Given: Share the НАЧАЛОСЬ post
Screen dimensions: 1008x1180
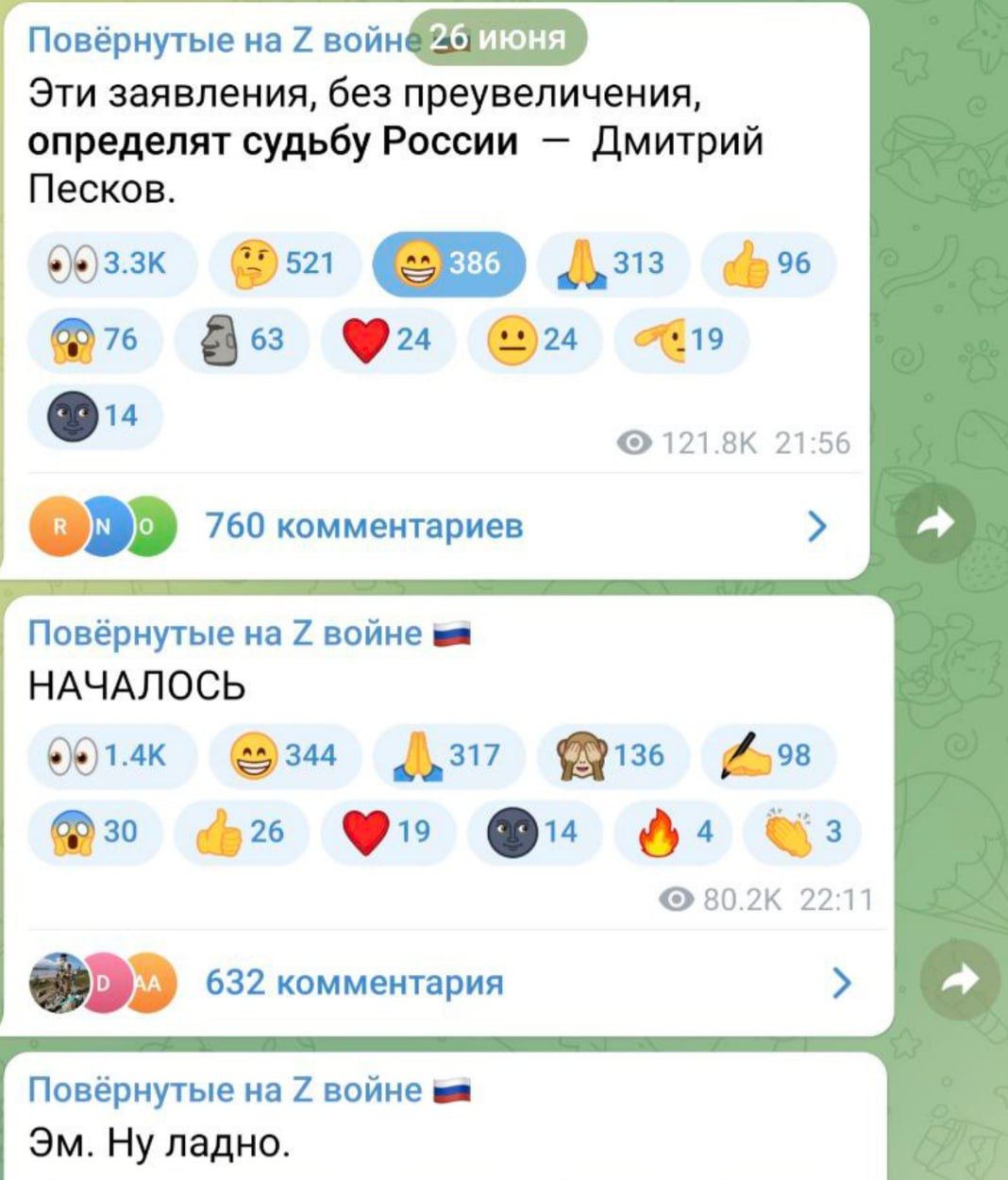Looking at the screenshot, I should click(x=959, y=982).
